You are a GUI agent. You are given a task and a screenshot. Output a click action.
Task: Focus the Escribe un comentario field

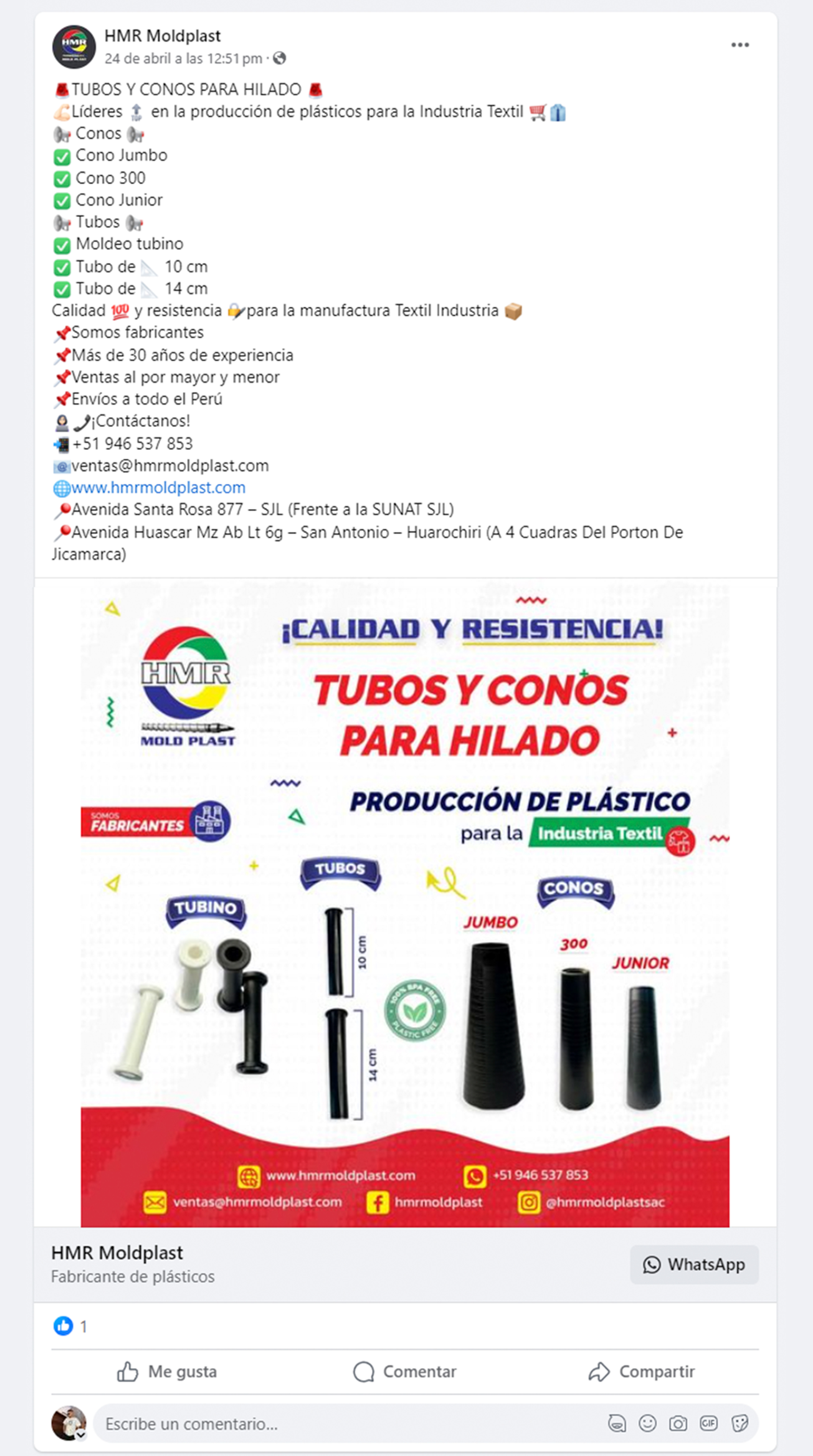pyautogui.click(x=339, y=1424)
